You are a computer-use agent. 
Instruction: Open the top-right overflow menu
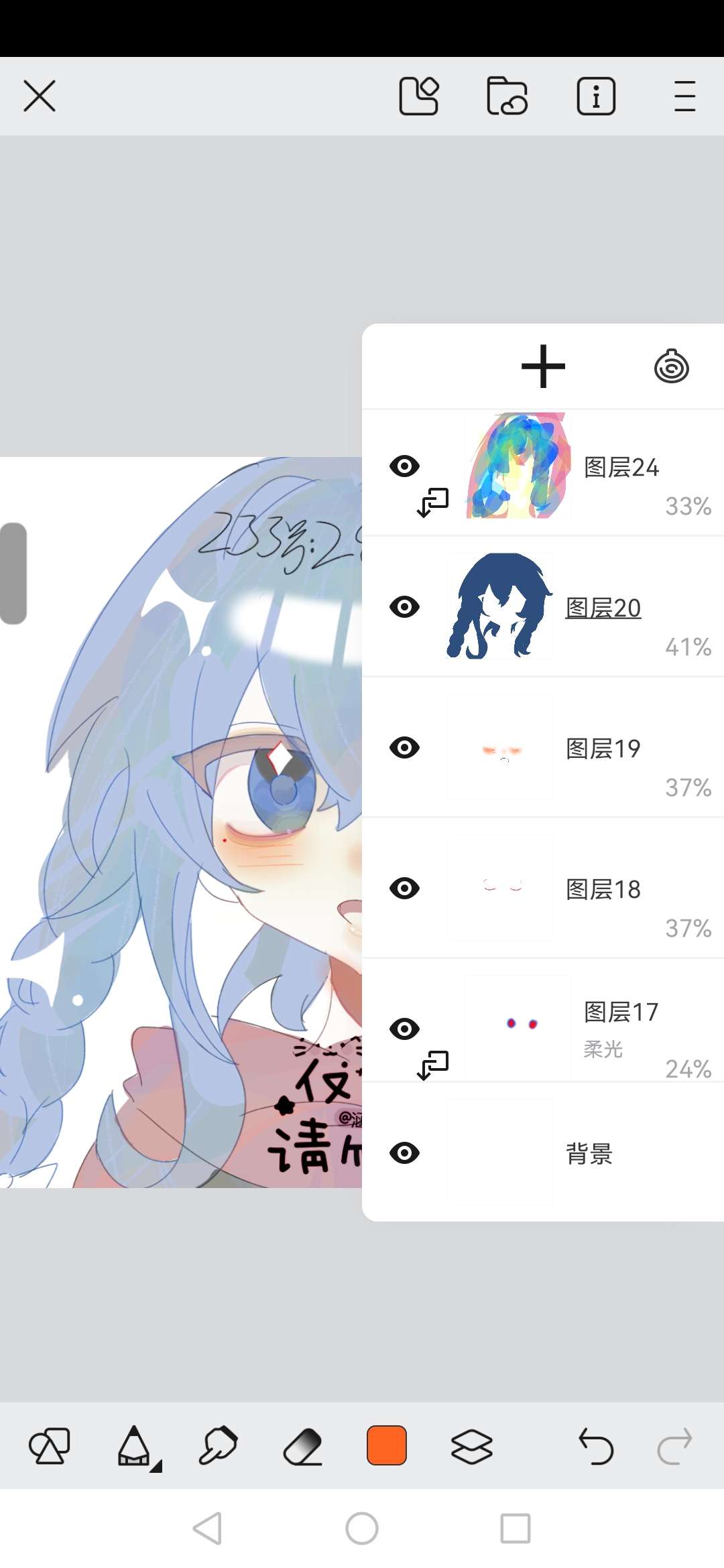click(x=684, y=96)
